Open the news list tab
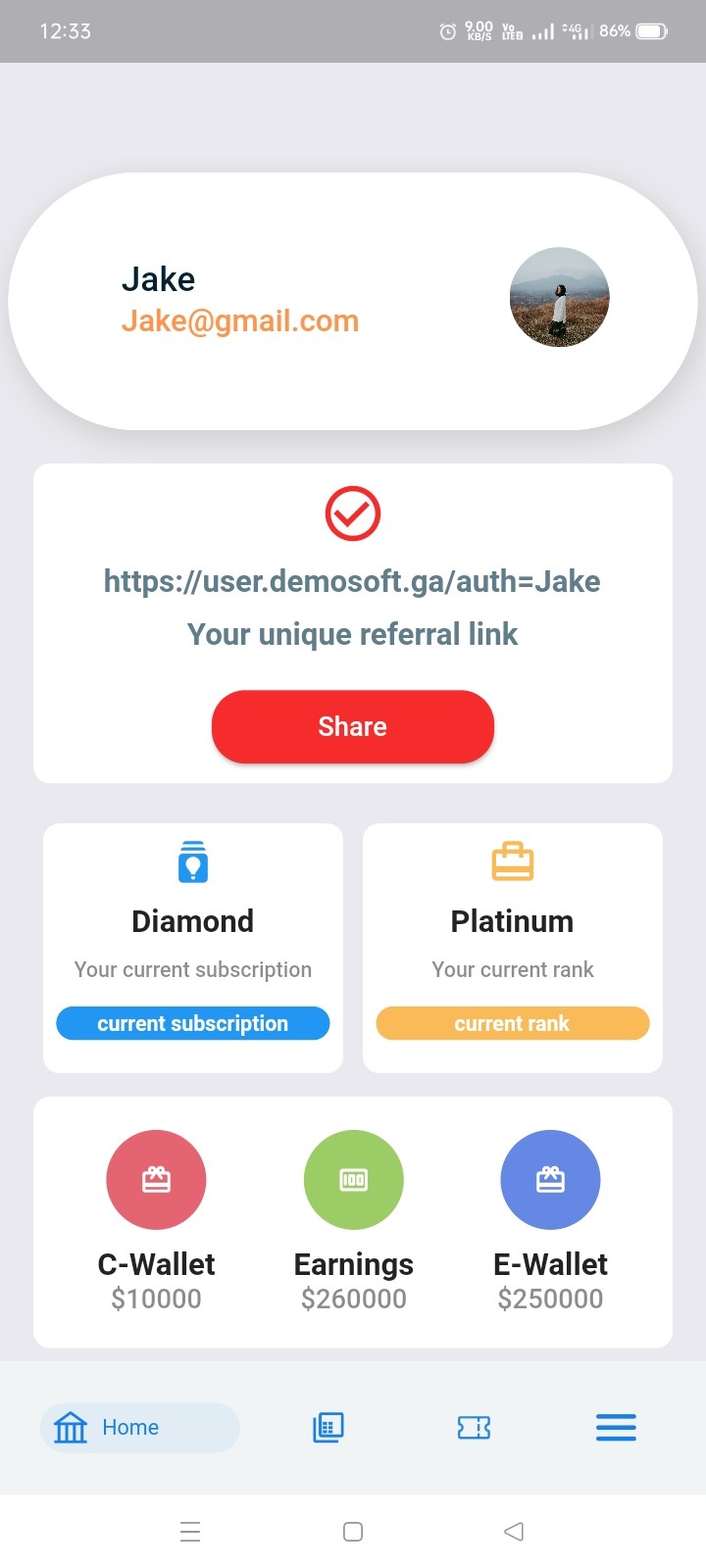 point(328,1427)
